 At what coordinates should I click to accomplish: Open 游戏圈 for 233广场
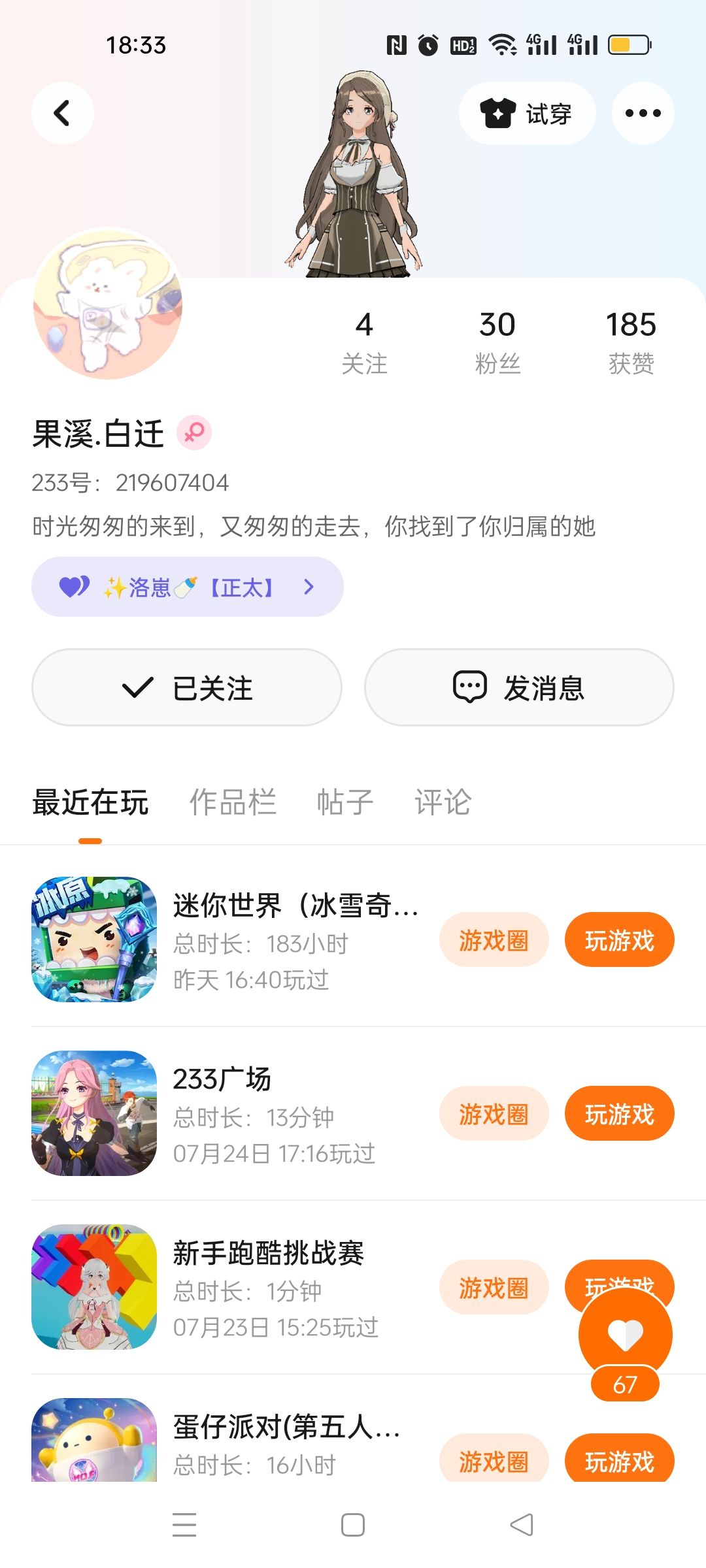click(x=494, y=1114)
